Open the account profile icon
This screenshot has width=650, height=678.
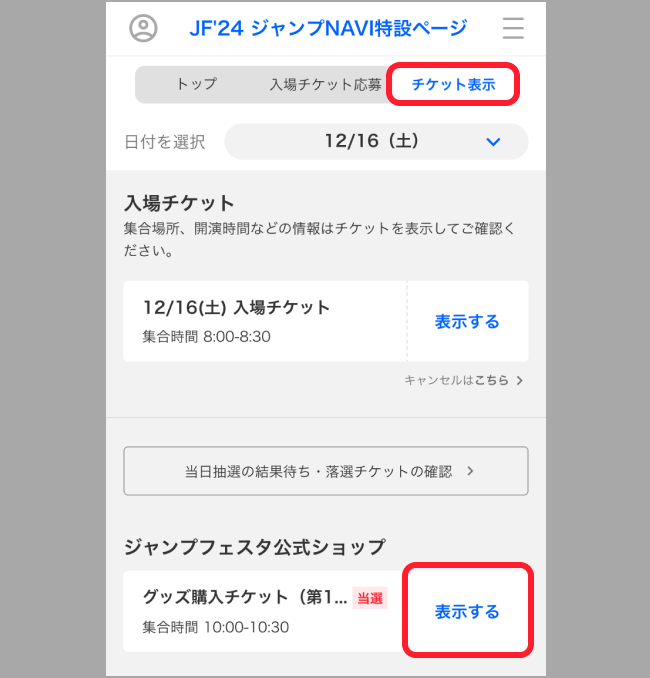tap(144, 28)
